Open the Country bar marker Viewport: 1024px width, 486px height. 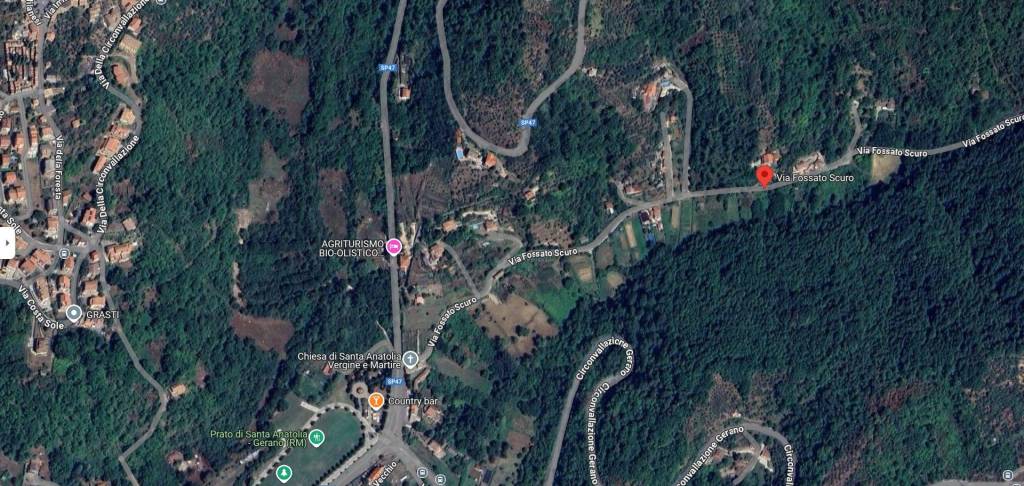point(376,401)
